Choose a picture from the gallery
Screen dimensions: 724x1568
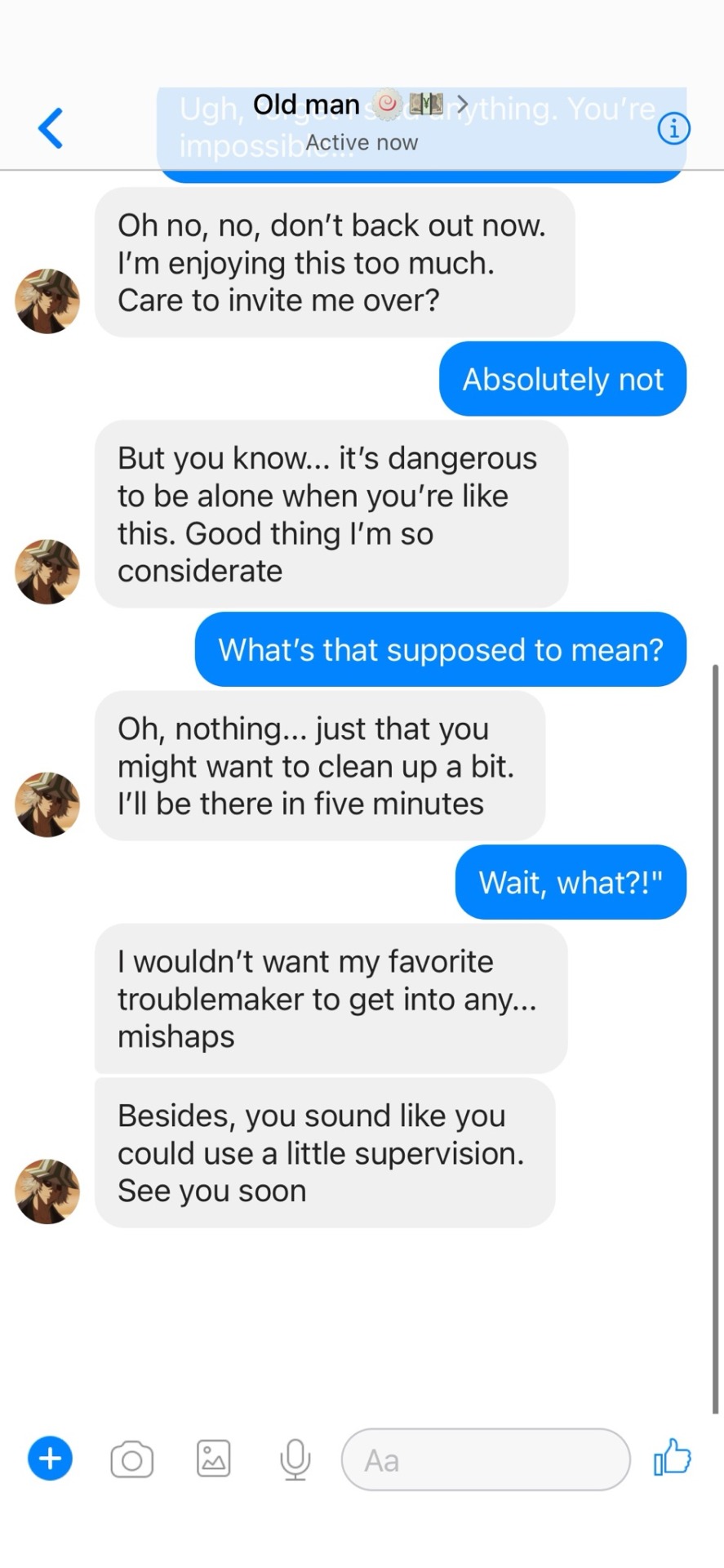[x=214, y=1458]
